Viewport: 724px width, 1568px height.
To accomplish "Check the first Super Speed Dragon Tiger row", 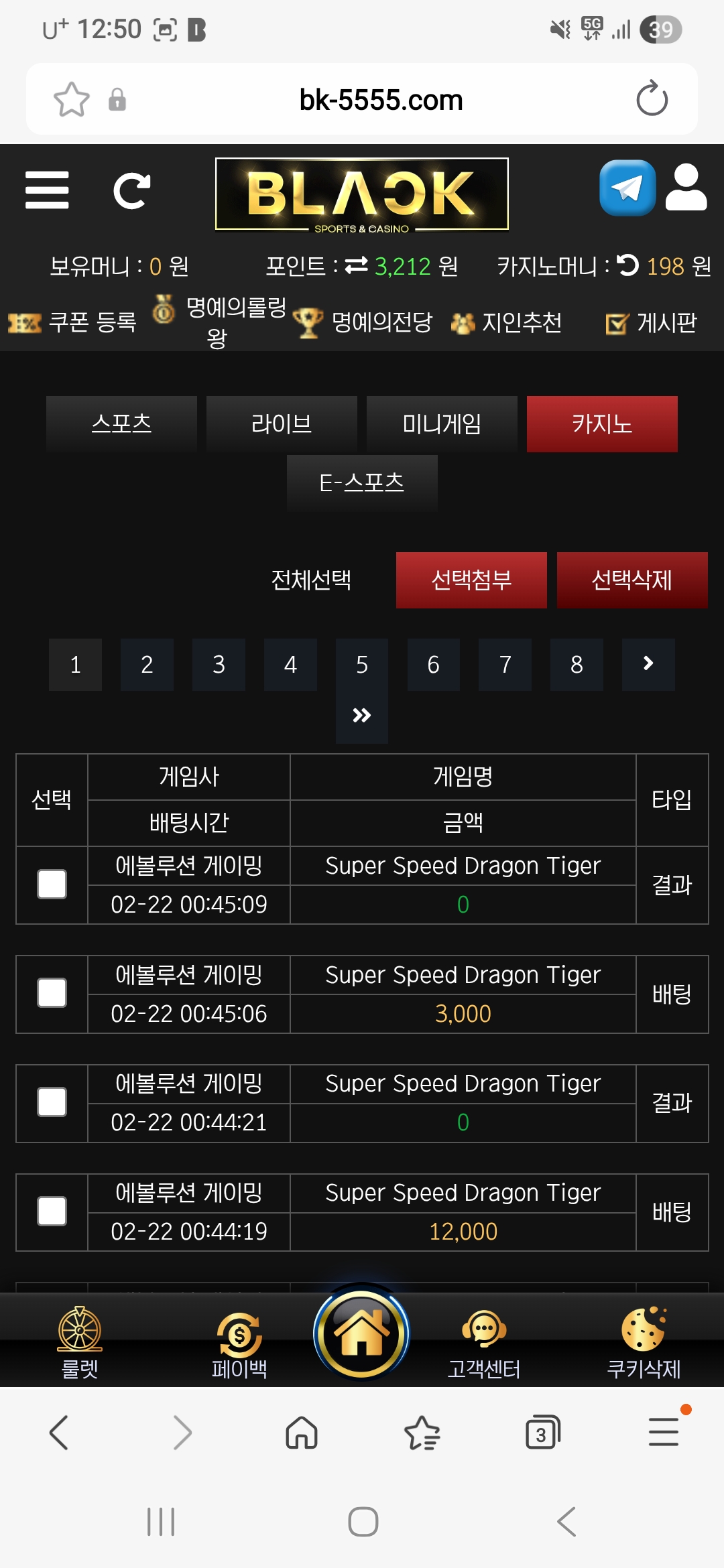I will 52,885.
